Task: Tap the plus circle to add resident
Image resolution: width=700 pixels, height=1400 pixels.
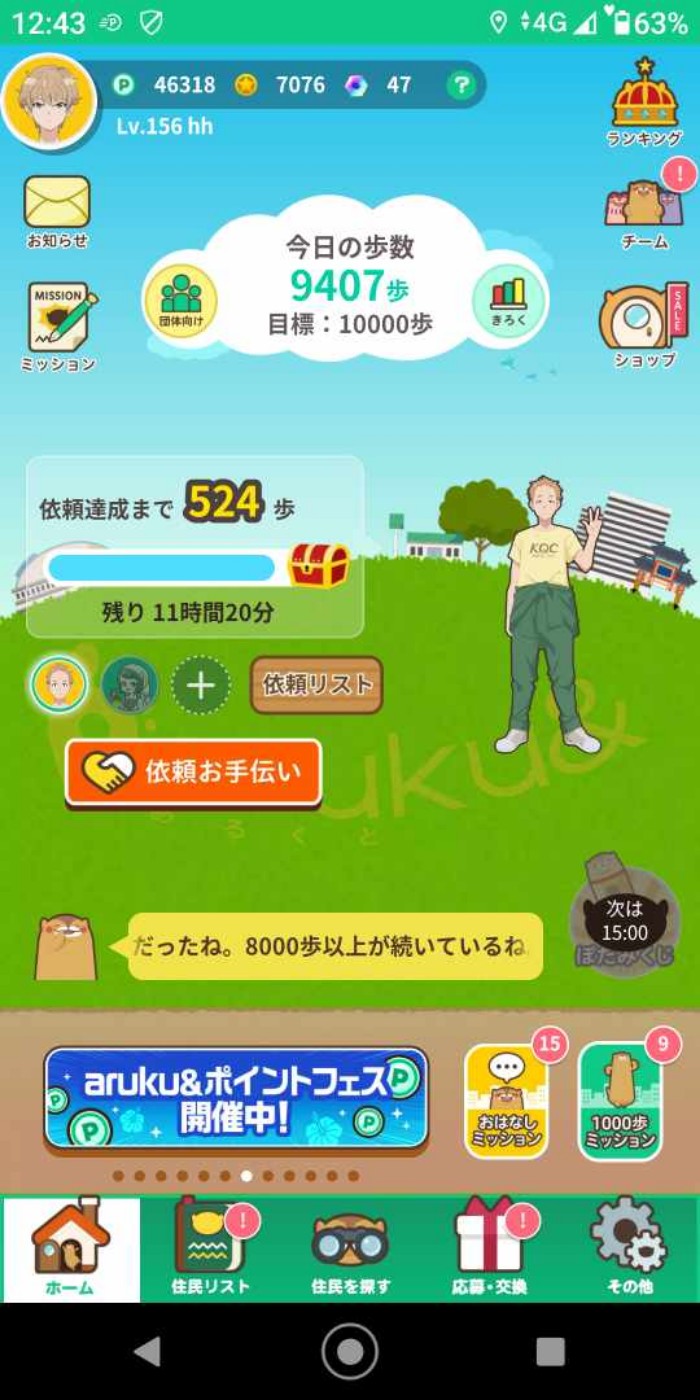Action: (201, 685)
